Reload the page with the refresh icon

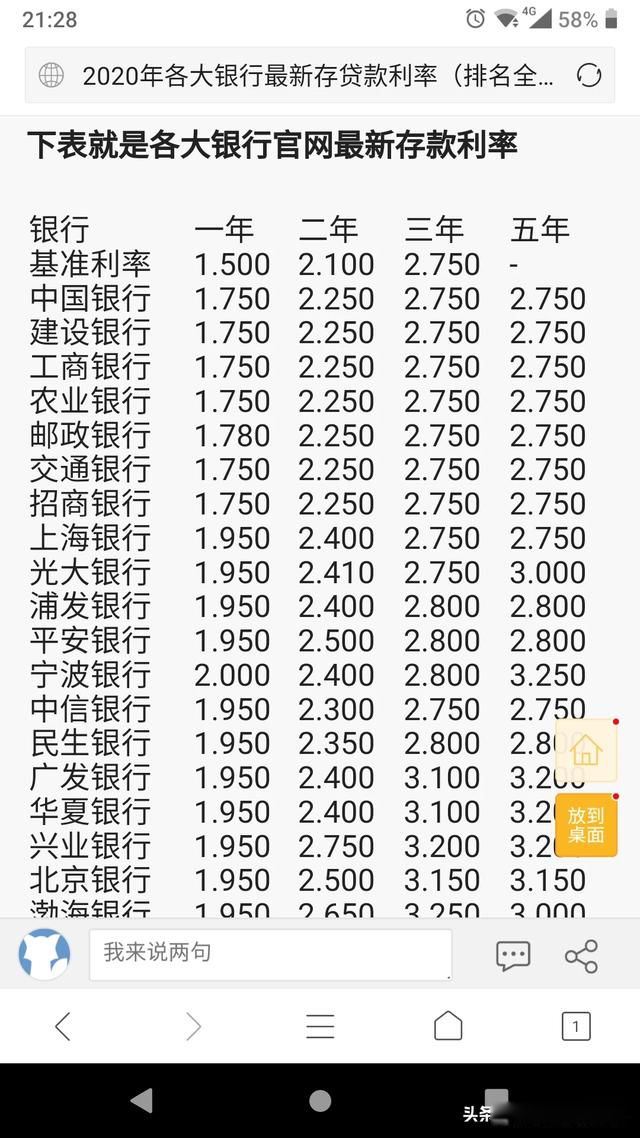click(588, 75)
